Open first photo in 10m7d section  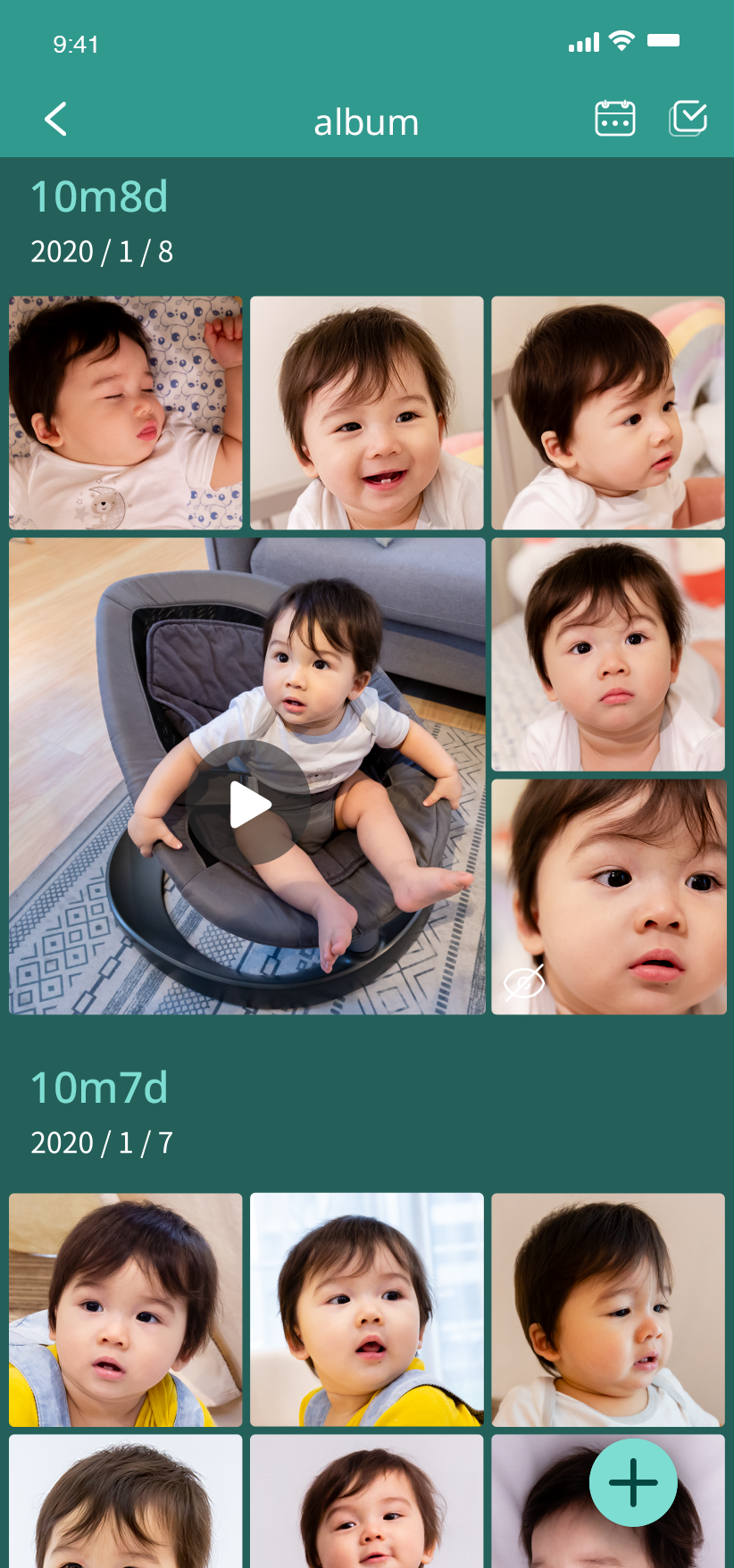(x=126, y=1309)
